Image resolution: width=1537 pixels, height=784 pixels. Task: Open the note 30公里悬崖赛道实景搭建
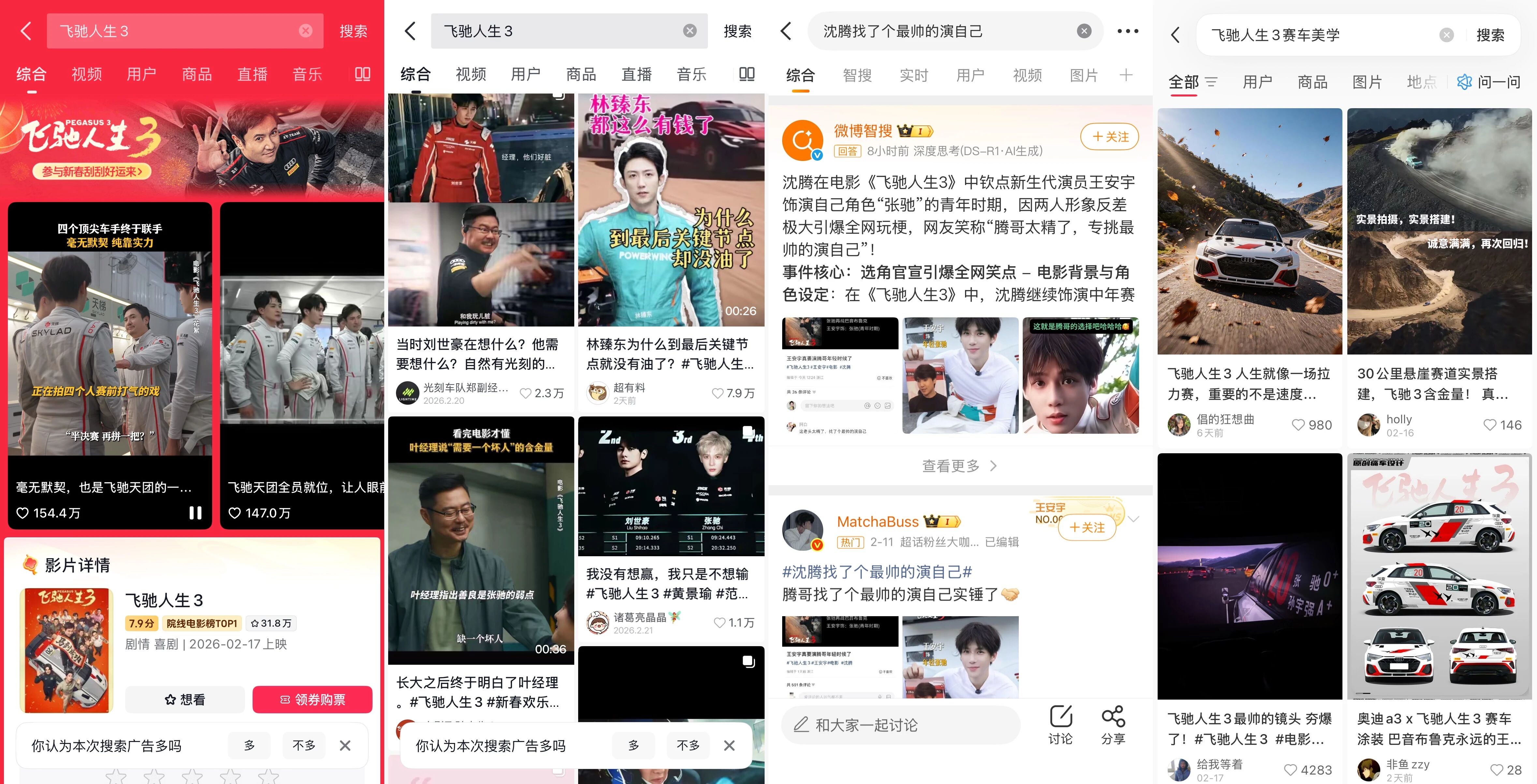(x=1439, y=384)
